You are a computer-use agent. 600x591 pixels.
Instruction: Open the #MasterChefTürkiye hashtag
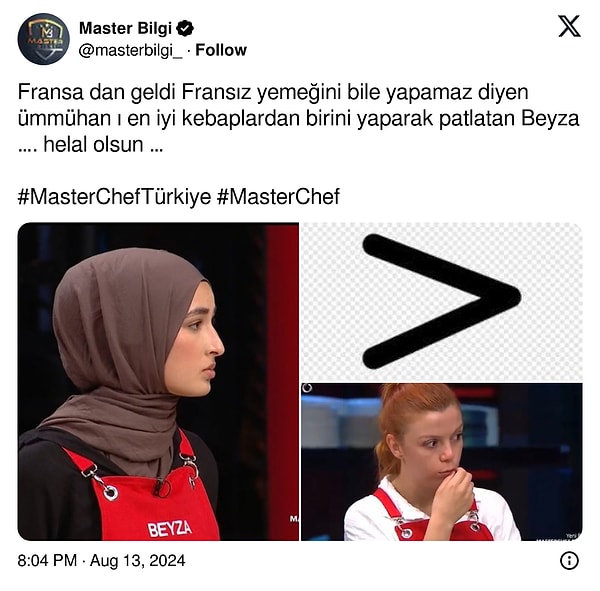coord(114,197)
